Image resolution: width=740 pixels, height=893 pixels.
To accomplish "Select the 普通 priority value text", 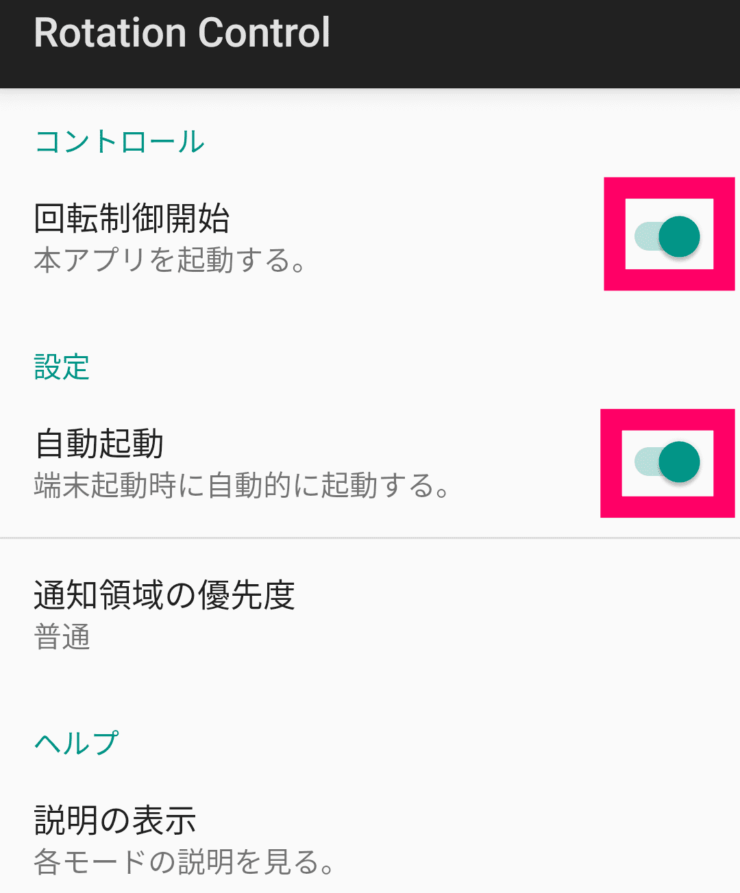I will pos(62,638).
